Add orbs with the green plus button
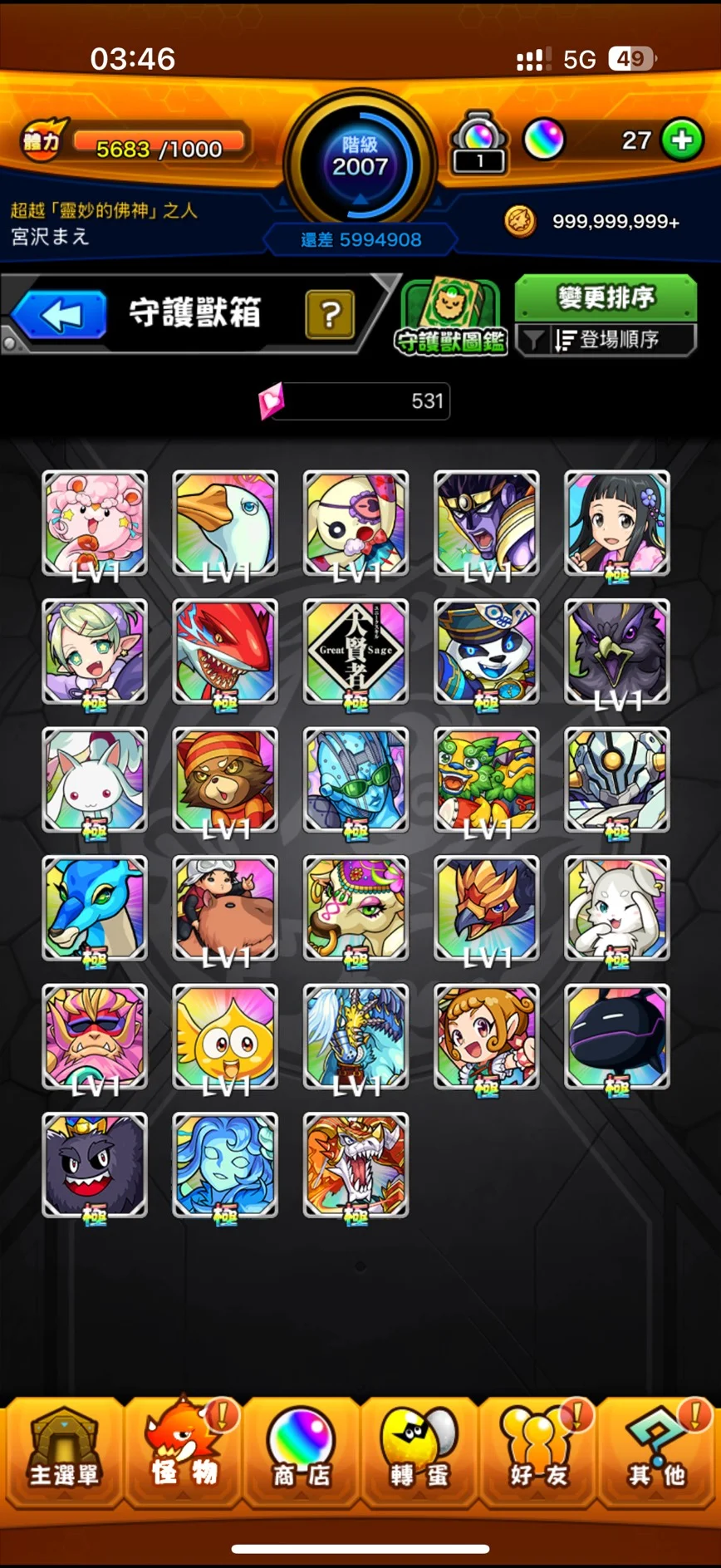 [682, 140]
